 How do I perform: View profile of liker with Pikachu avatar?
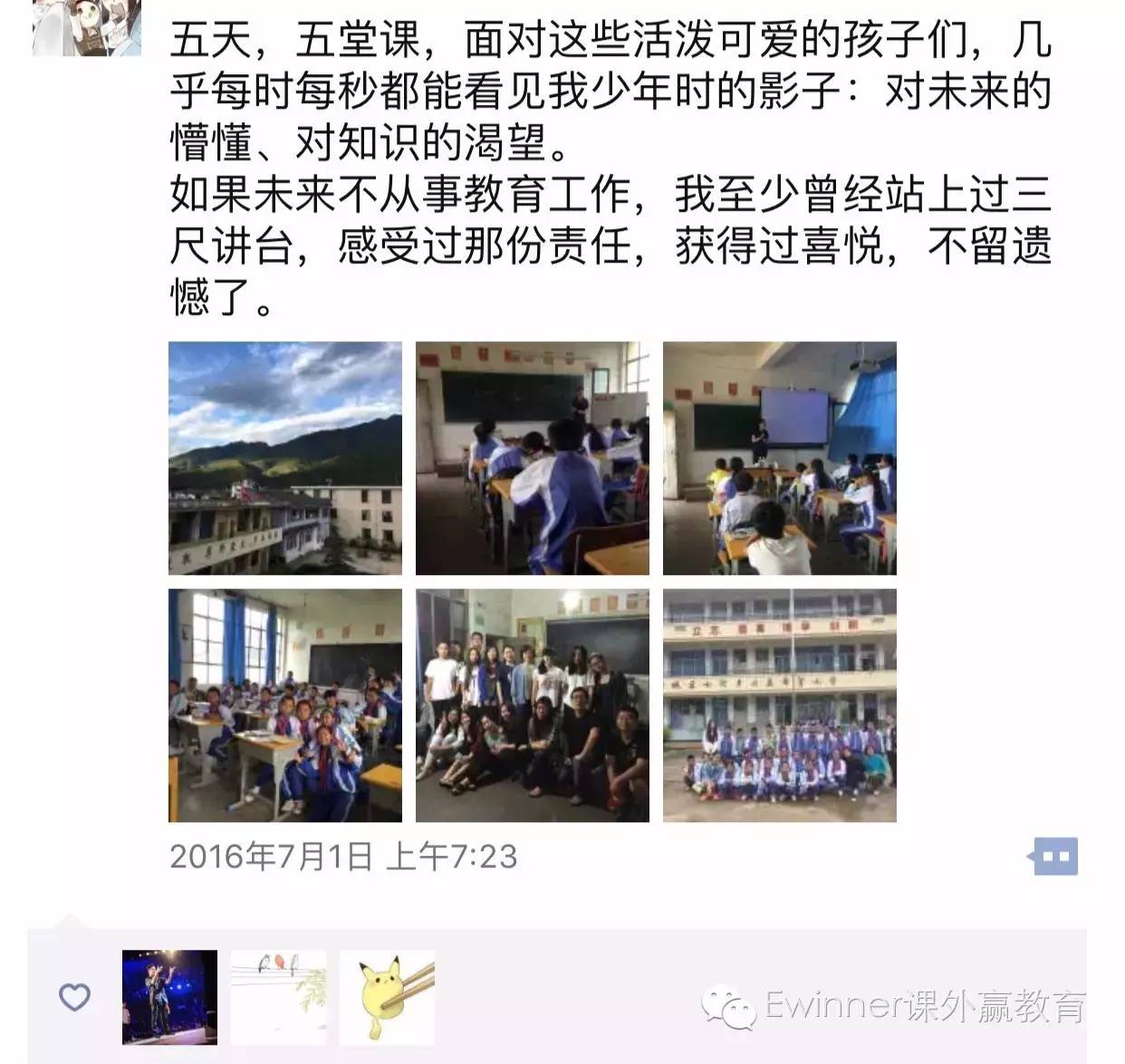pyautogui.click(x=387, y=997)
